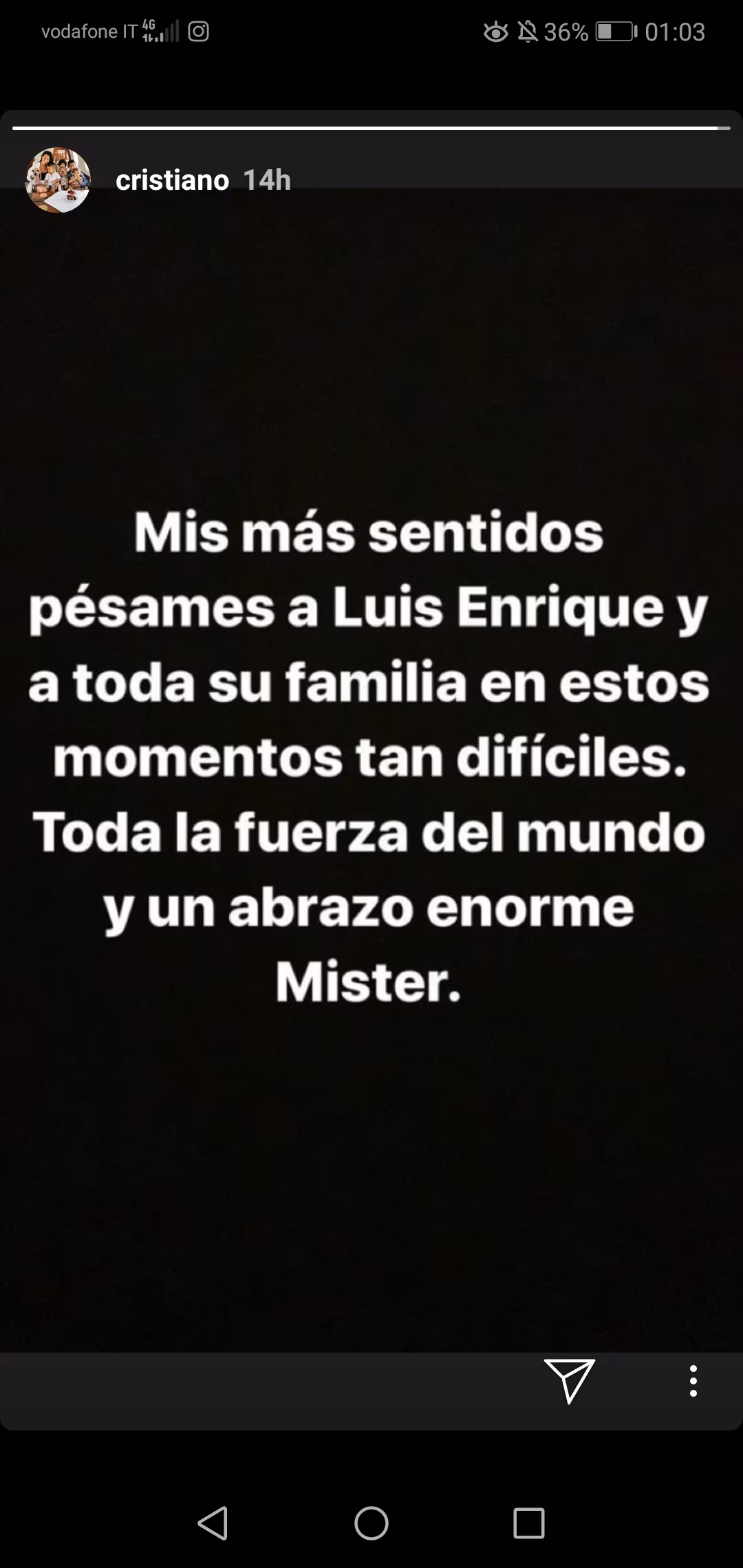Open the three-dot story options menu

tap(693, 1380)
